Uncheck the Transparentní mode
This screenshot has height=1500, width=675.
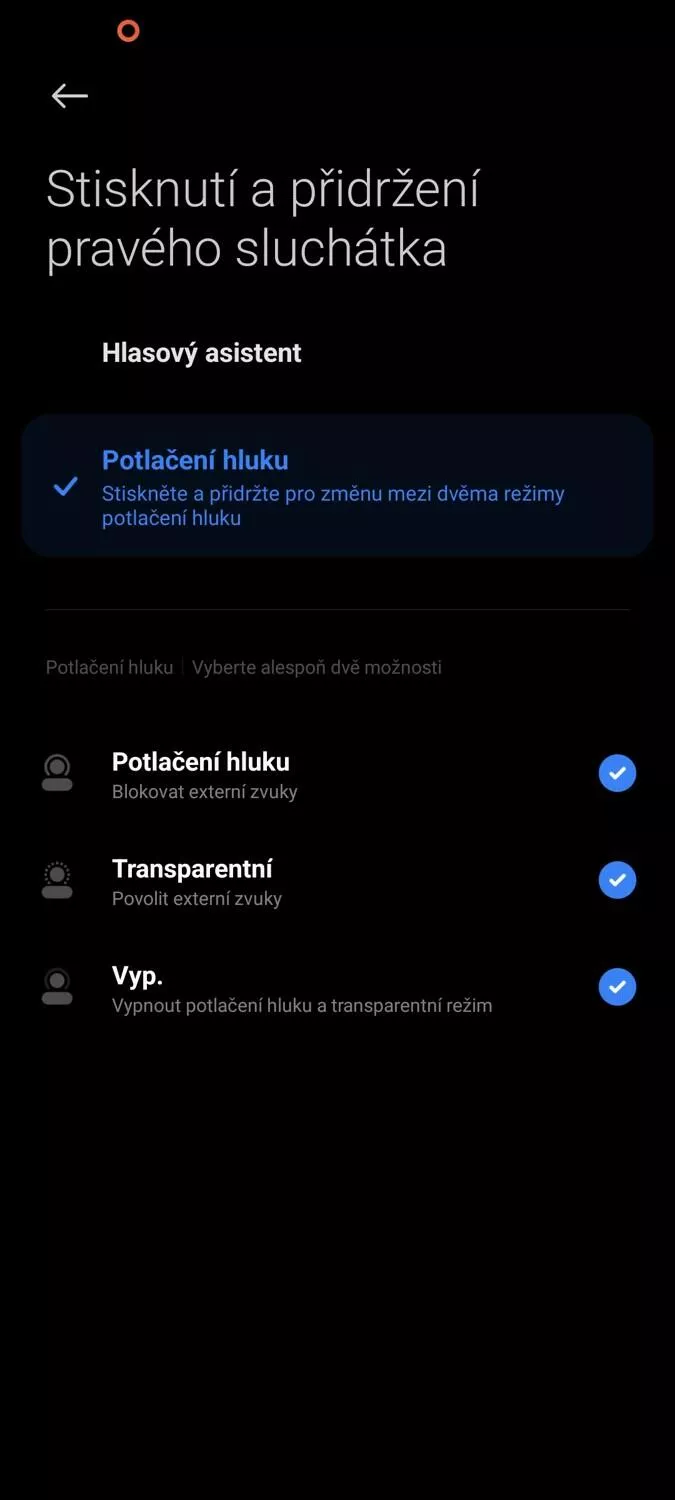(x=617, y=880)
